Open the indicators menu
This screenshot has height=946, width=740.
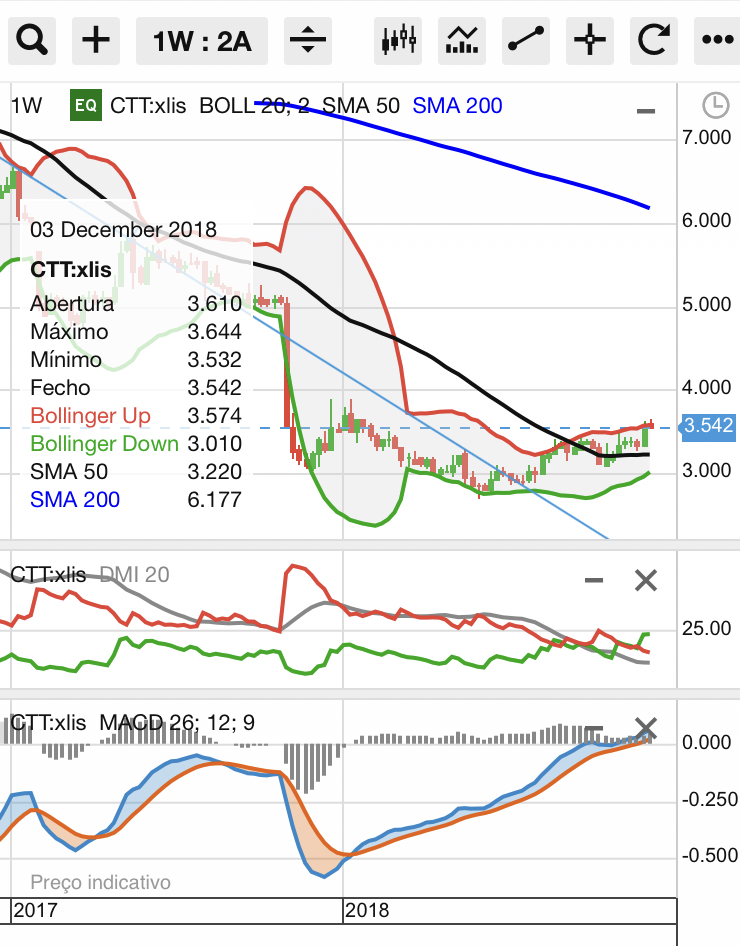point(462,41)
